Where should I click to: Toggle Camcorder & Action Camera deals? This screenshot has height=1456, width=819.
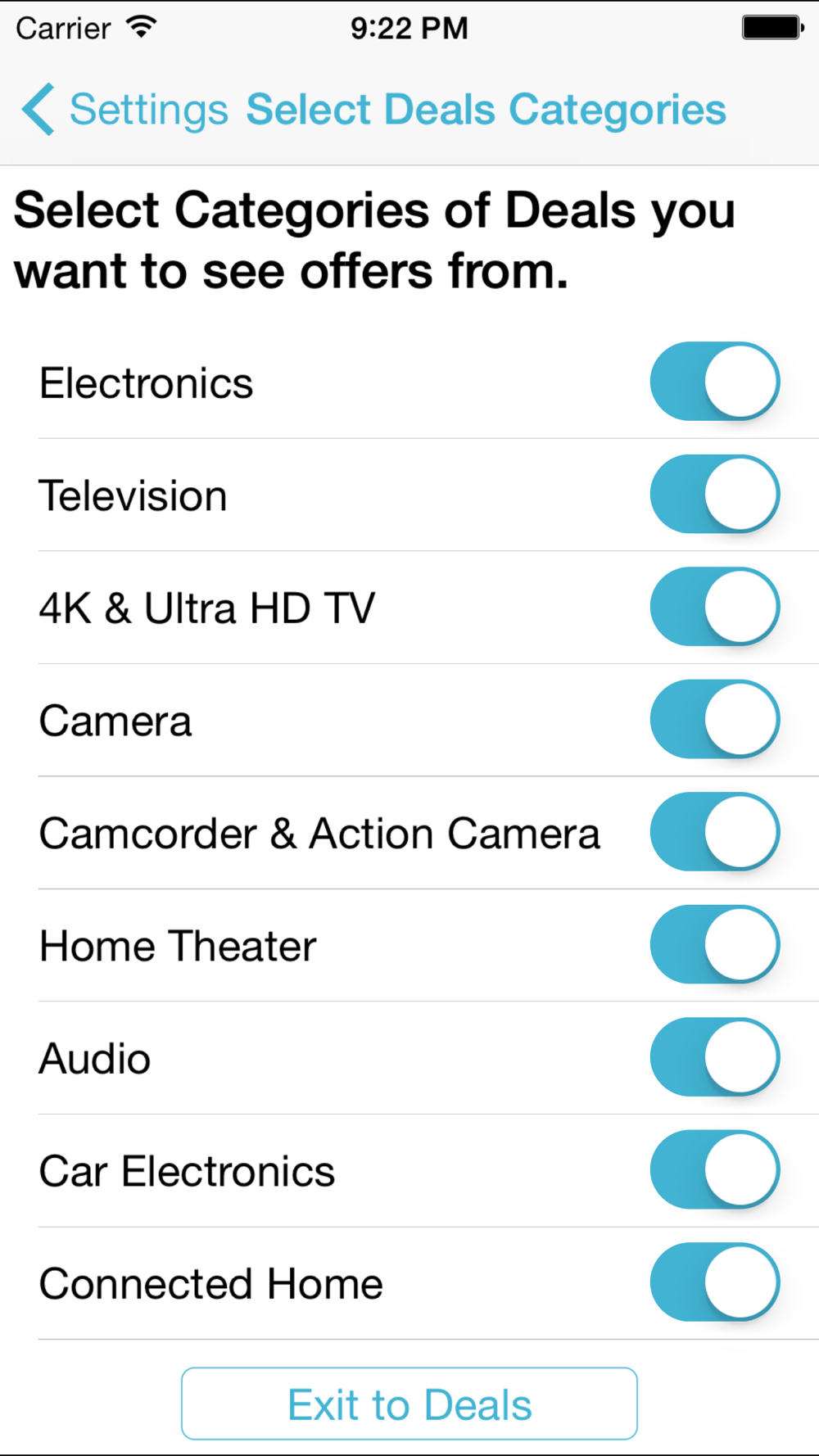(x=715, y=832)
